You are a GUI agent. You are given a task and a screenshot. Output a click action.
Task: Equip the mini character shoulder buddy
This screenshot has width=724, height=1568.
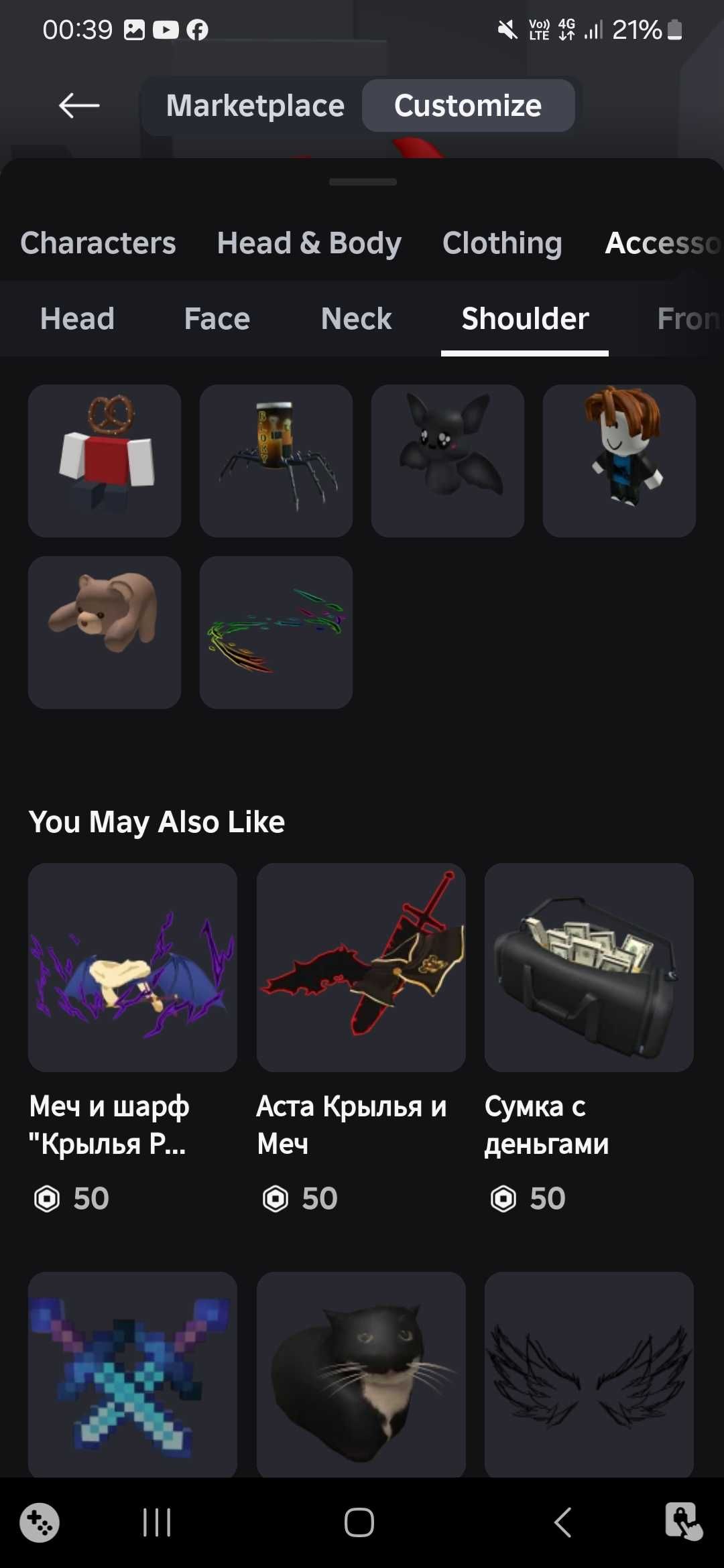(619, 461)
